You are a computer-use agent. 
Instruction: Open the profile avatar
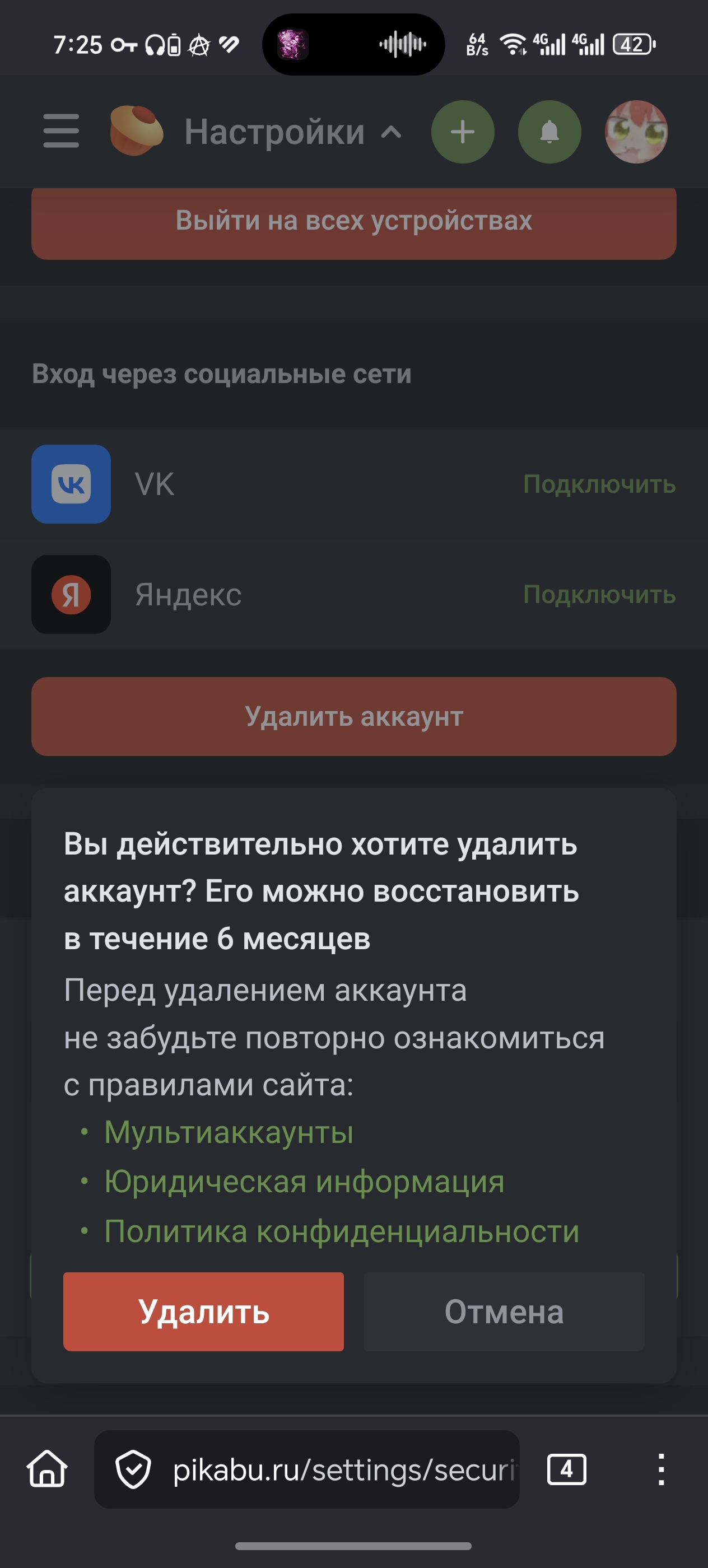(x=636, y=132)
